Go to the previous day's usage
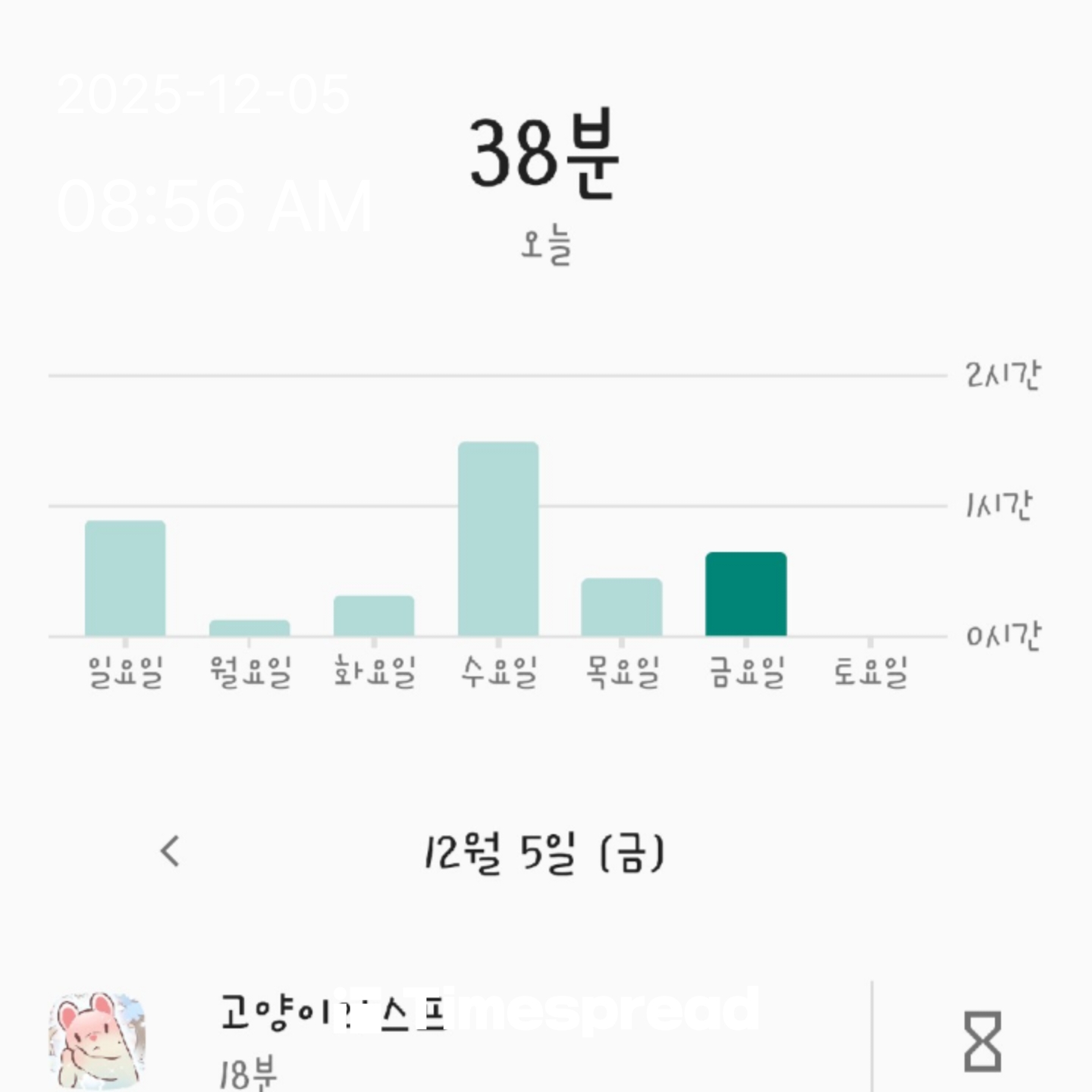This screenshot has width=1092, height=1092. pos(171,852)
